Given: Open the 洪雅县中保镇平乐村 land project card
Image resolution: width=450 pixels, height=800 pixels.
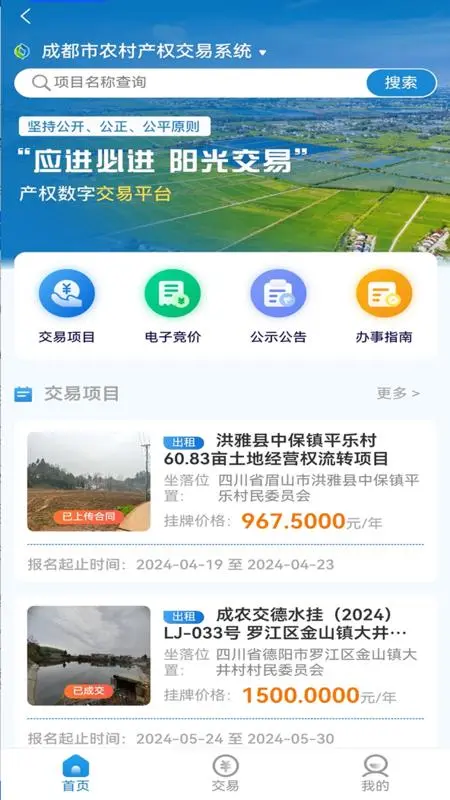Looking at the screenshot, I should 225,501.
